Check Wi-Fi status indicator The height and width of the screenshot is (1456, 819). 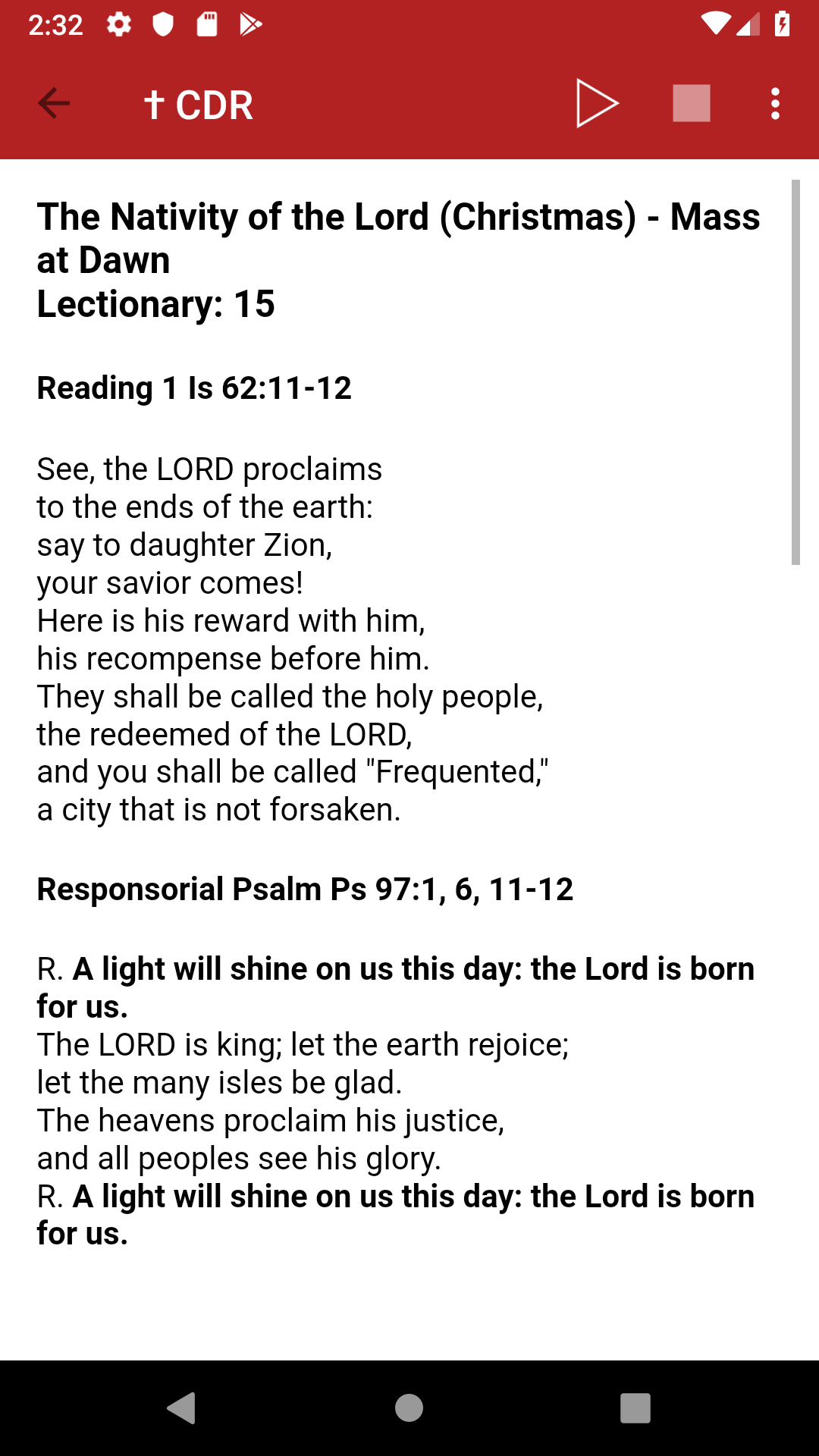[x=717, y=24]
